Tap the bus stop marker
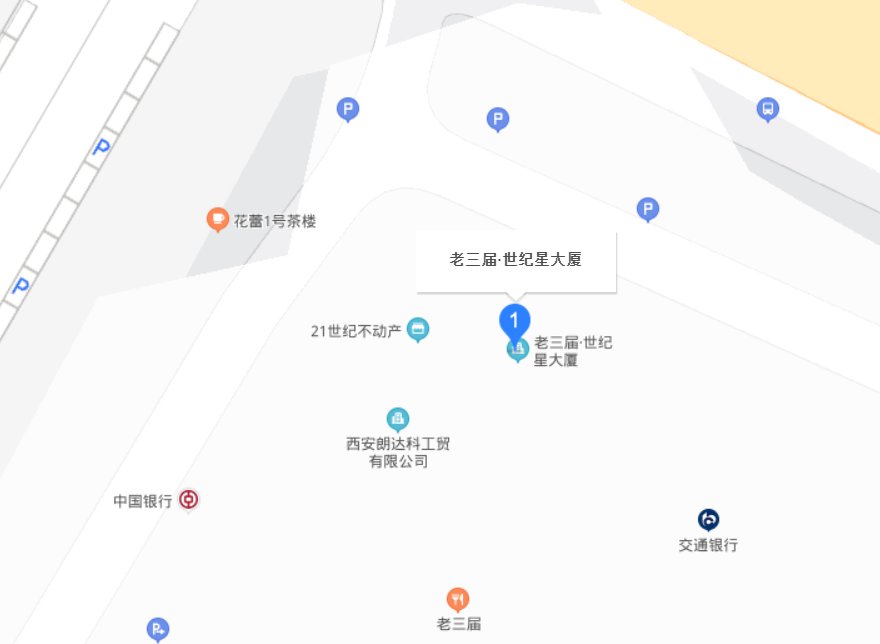 (x=767, y=109)
